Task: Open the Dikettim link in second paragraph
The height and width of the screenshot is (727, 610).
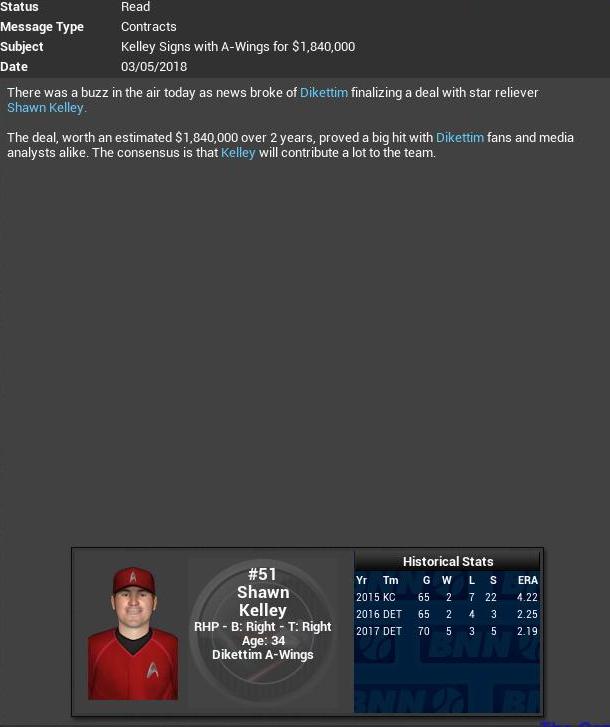Action: 459,138
